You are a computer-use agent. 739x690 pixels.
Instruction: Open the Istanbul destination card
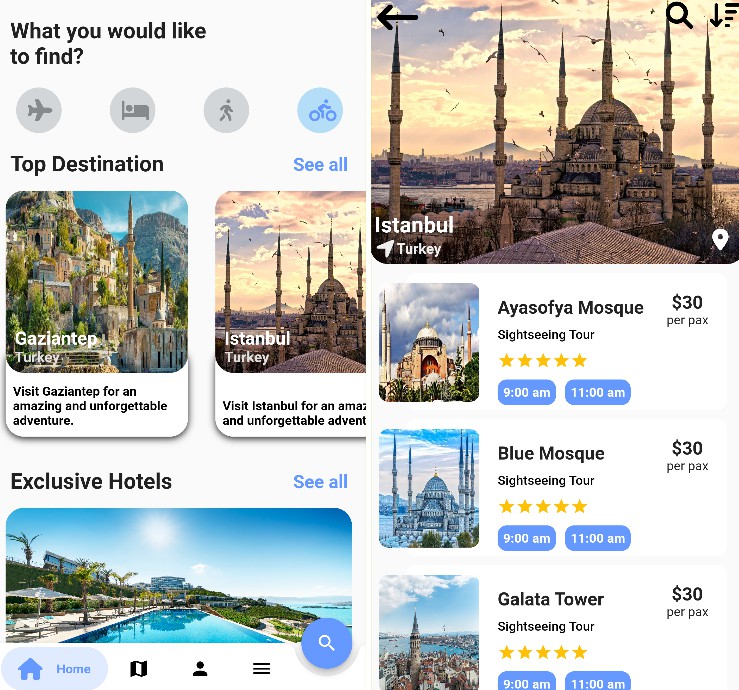(x=290, y=312)
